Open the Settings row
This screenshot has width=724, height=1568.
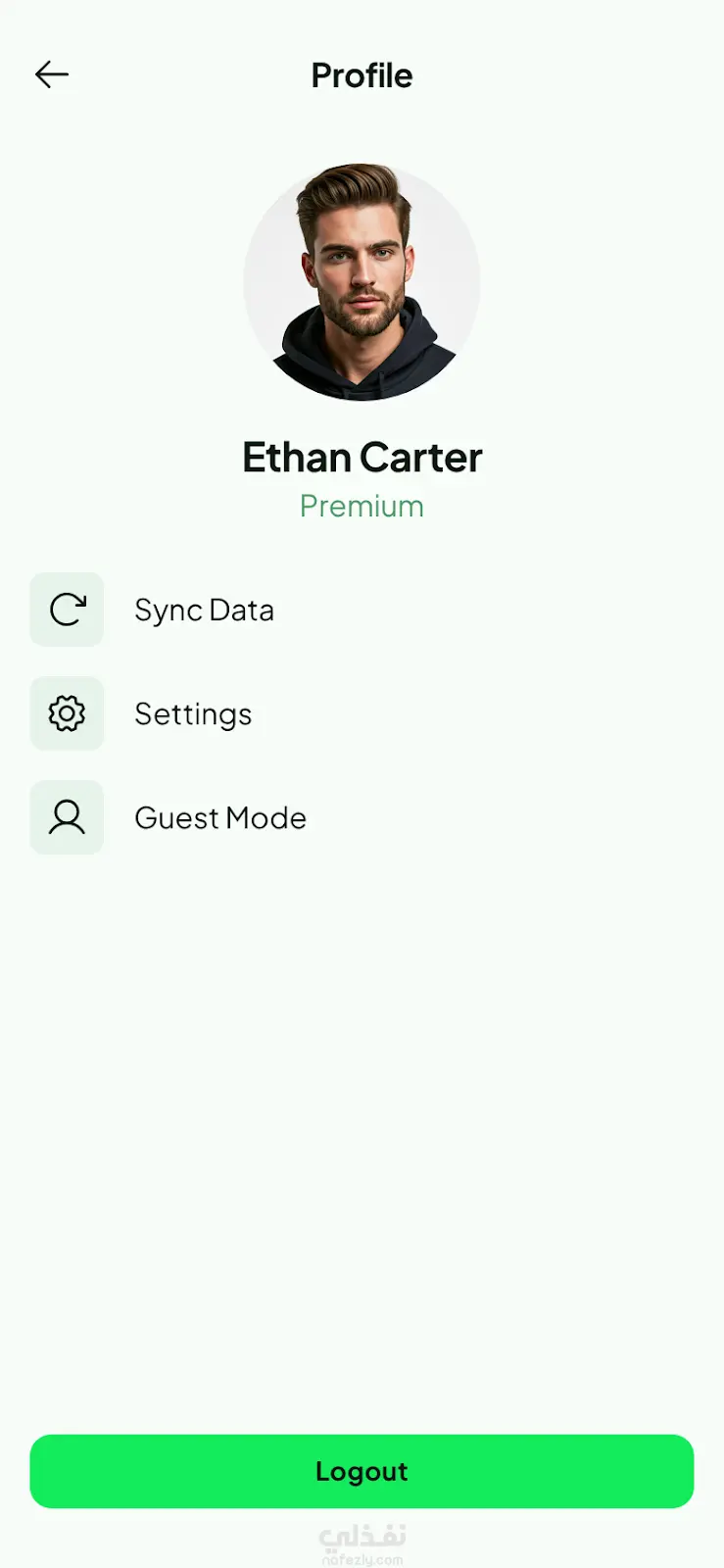point(193,713)
